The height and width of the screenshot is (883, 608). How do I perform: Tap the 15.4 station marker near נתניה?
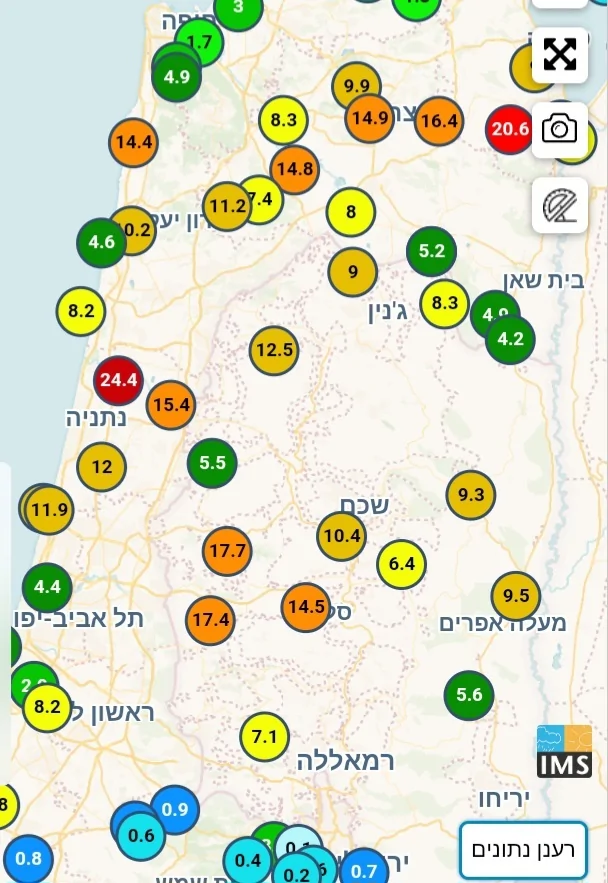[x=171, y=405]
